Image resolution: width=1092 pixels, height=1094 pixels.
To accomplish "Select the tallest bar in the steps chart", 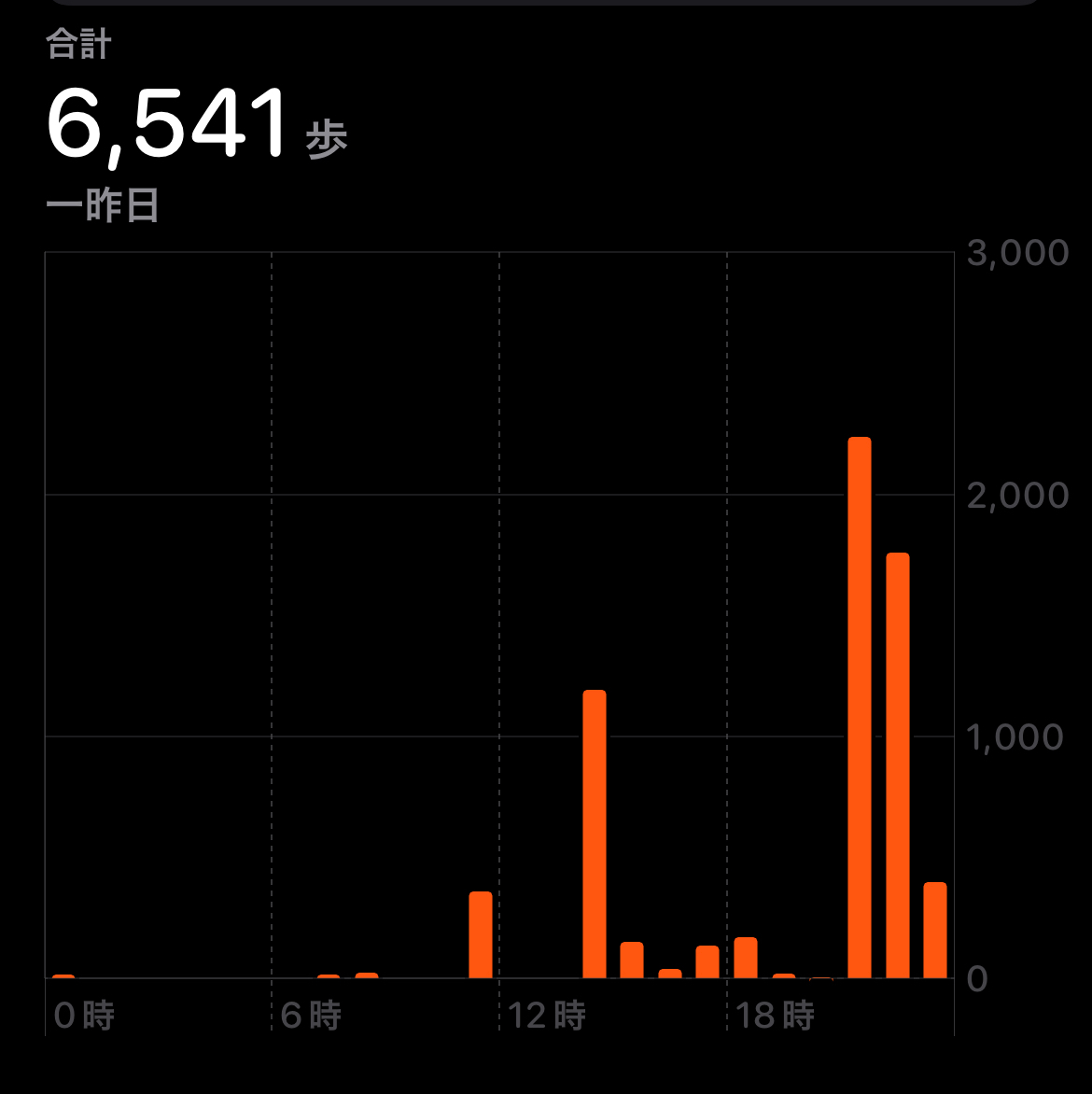I will coord(859,708).
